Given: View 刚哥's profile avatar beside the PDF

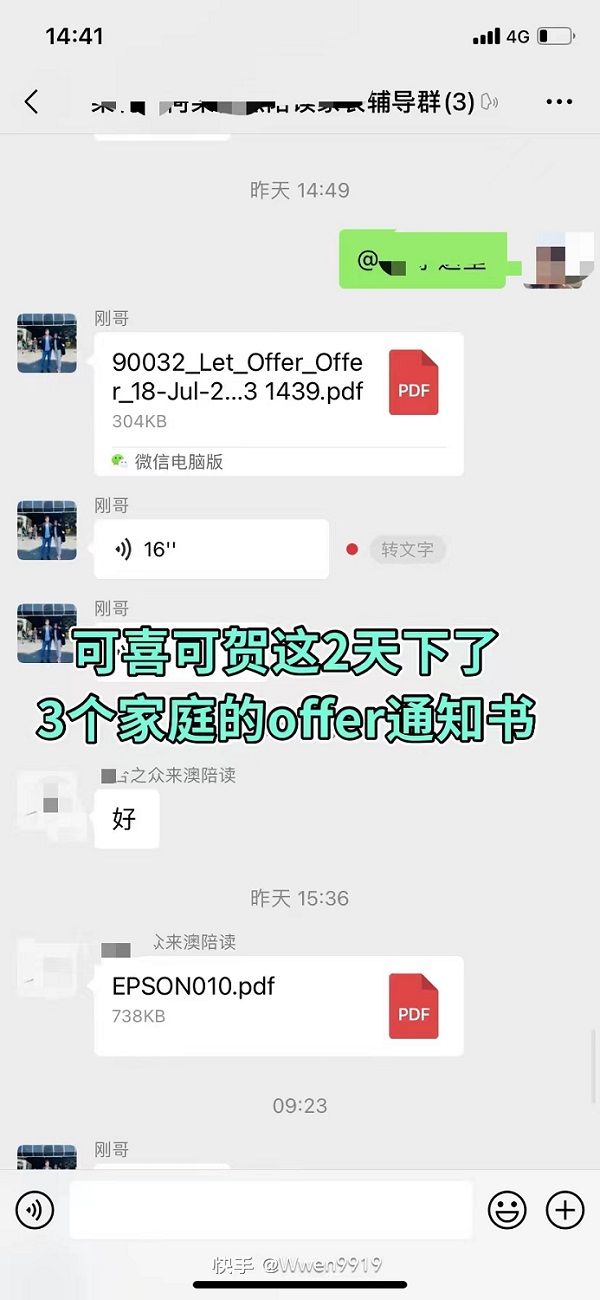Looking at the screenshot, I should click(47, 343).
